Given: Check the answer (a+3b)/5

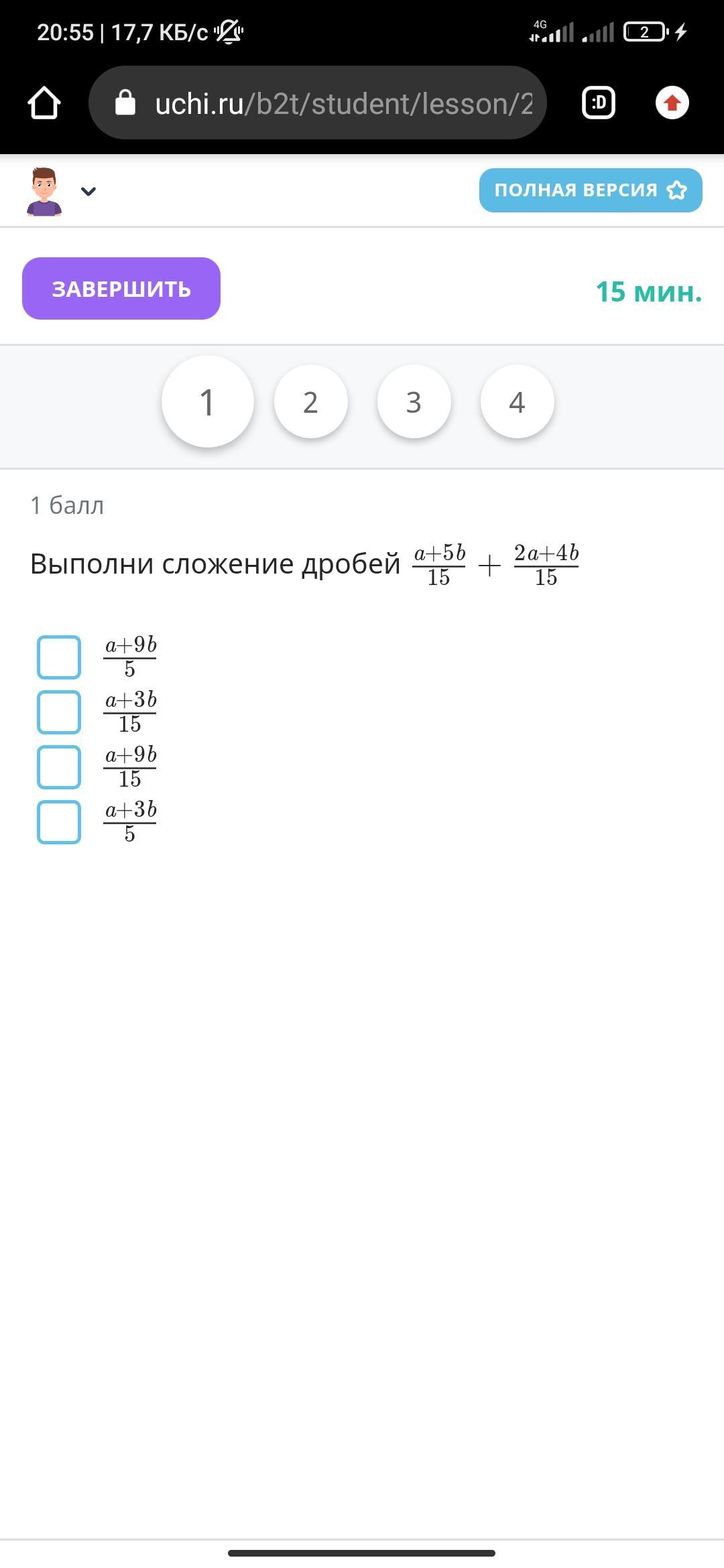Looking at the screenshot, I should coord(59,822).
